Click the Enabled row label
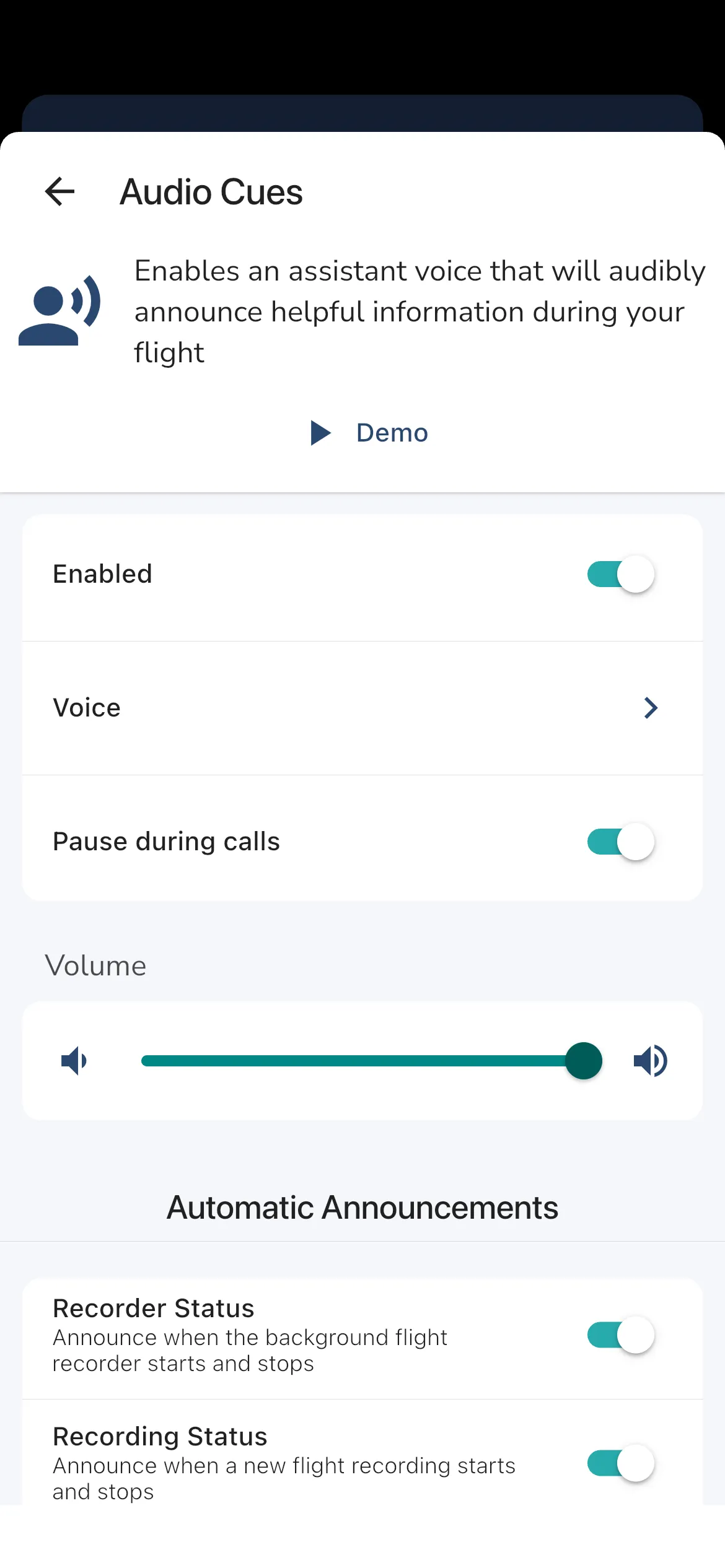The width and height of the screenshot is (725, 1568). pos(103,573)
